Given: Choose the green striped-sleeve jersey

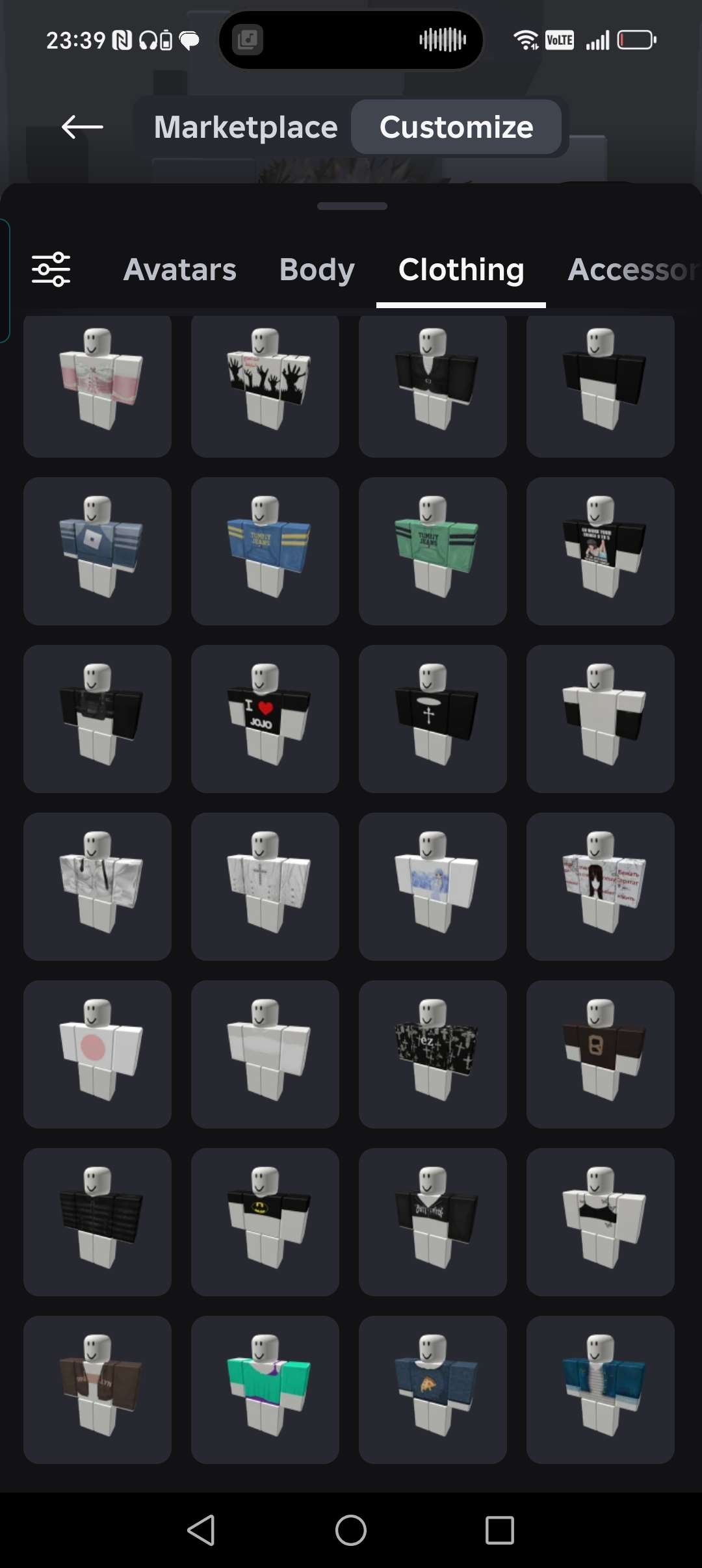Looking at the screenshot, I should tap(433, 551).
